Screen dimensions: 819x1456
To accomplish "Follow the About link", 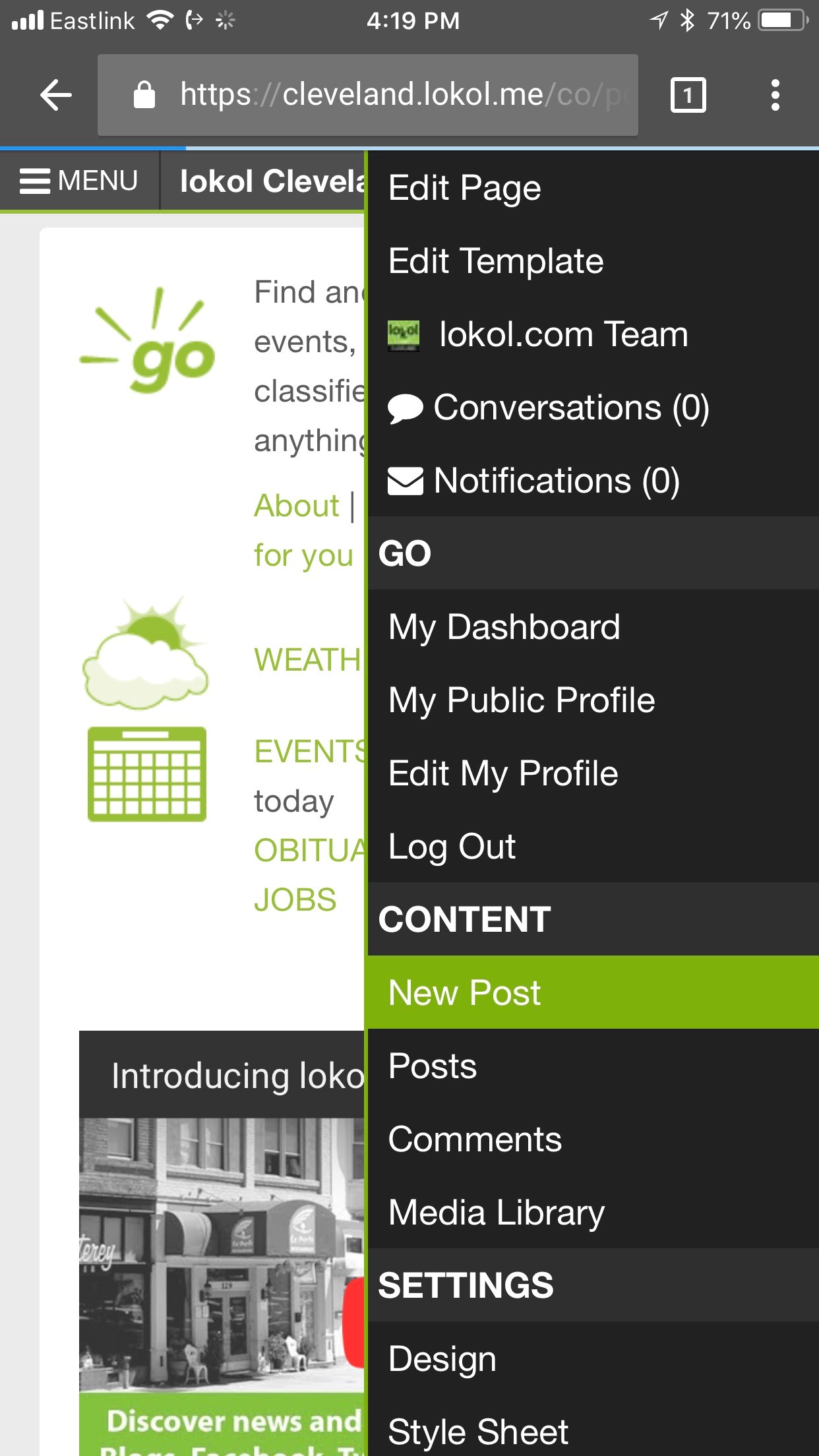I will coord(297,506).
